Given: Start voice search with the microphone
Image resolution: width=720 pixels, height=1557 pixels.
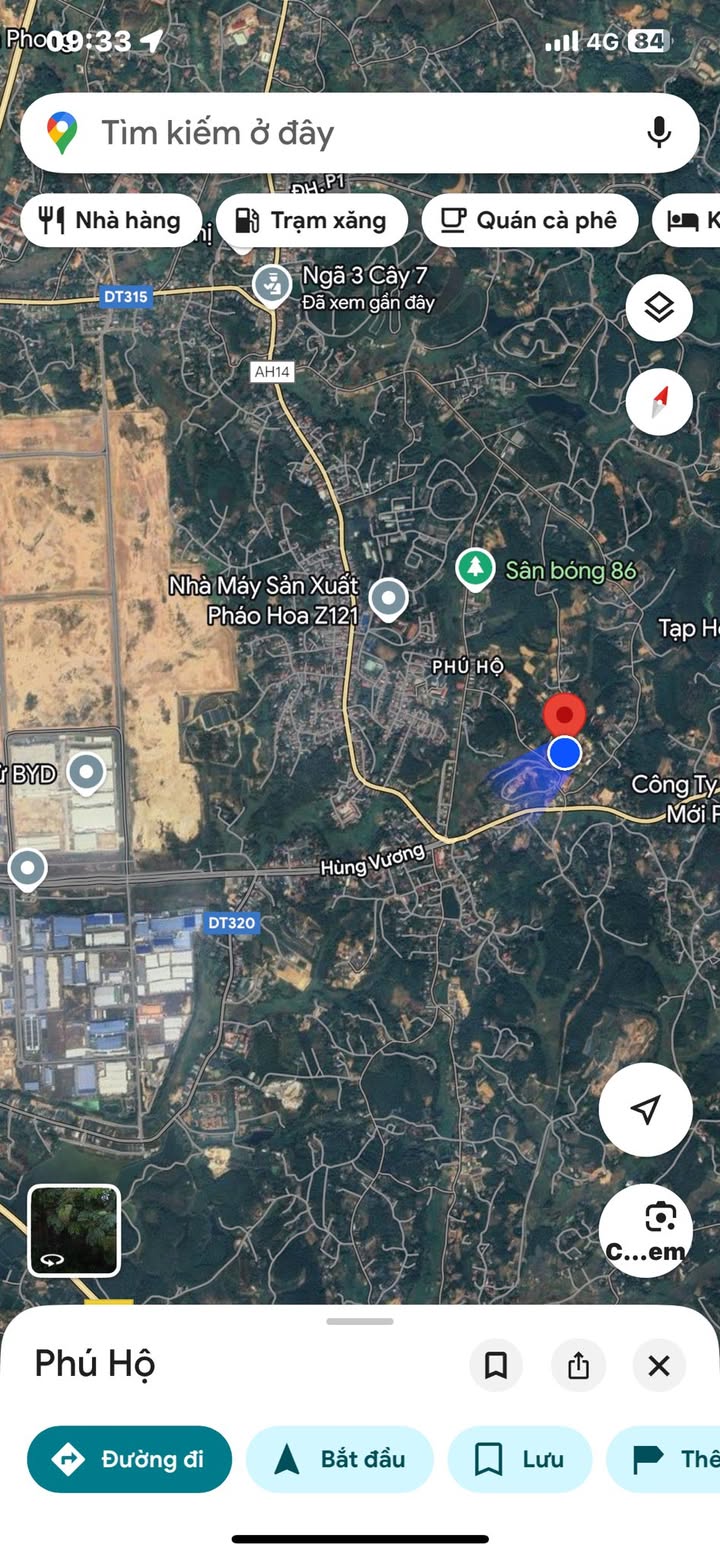Looking at the screenshot, I should click(658, 132).
